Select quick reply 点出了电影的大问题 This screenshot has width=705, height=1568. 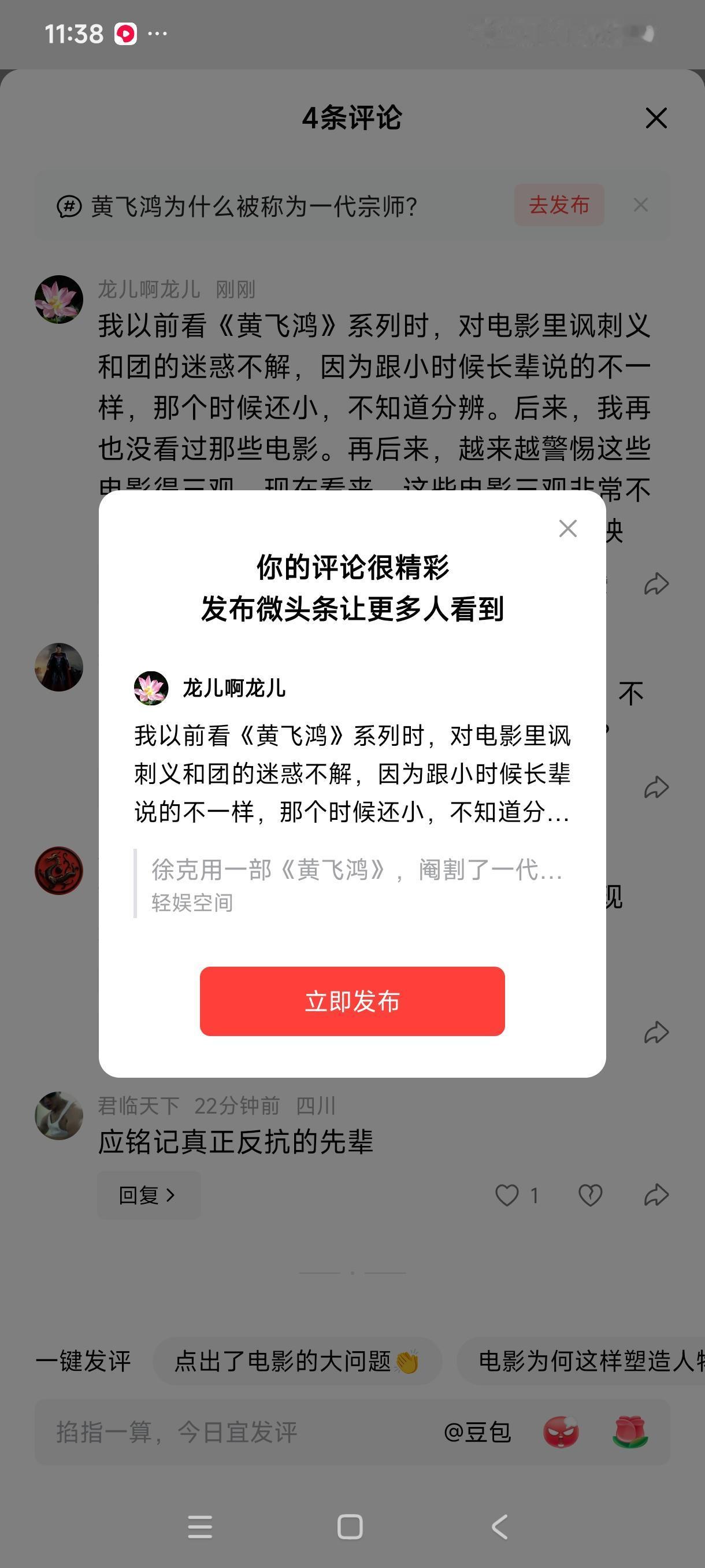(298, 1362)
